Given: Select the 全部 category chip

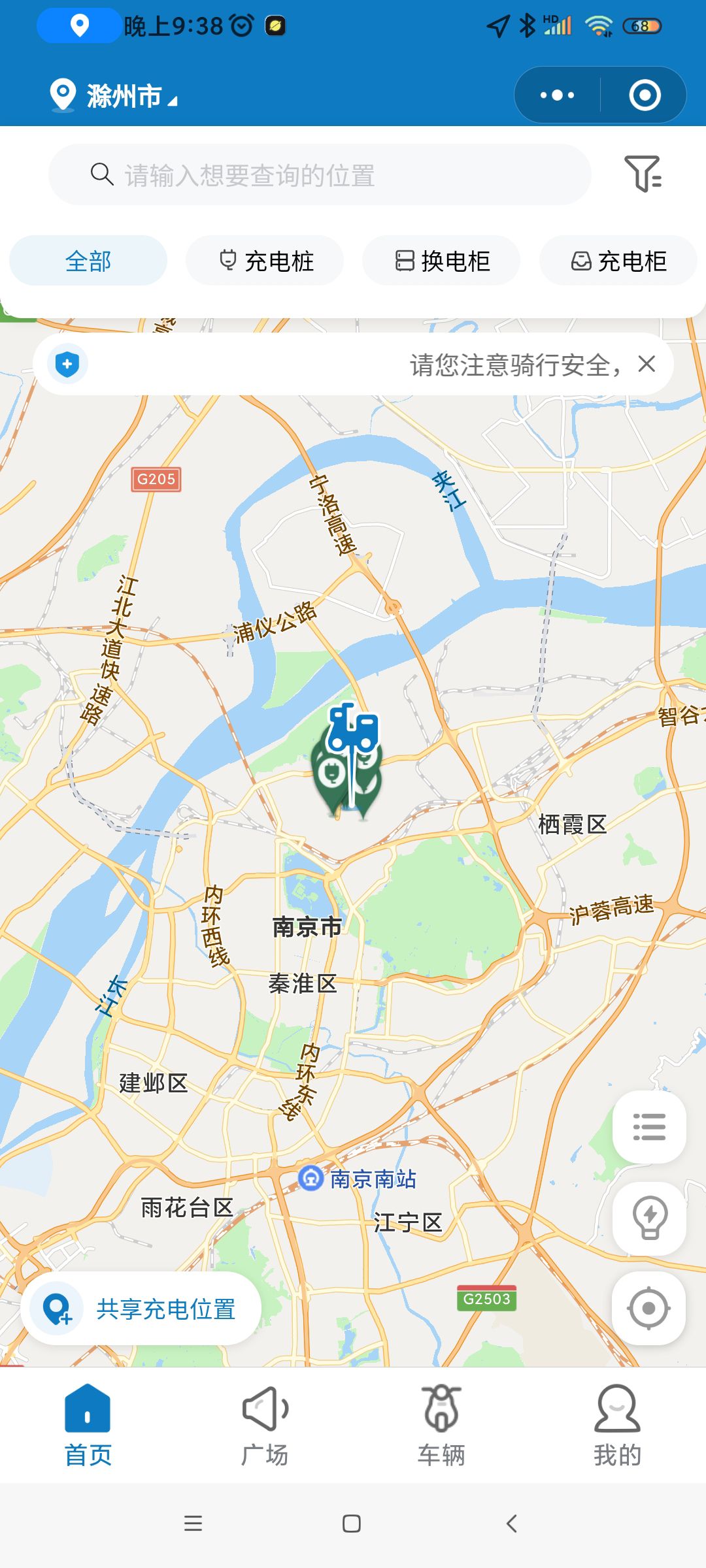Looking at the screenshot, I should [x=88, y=261].
